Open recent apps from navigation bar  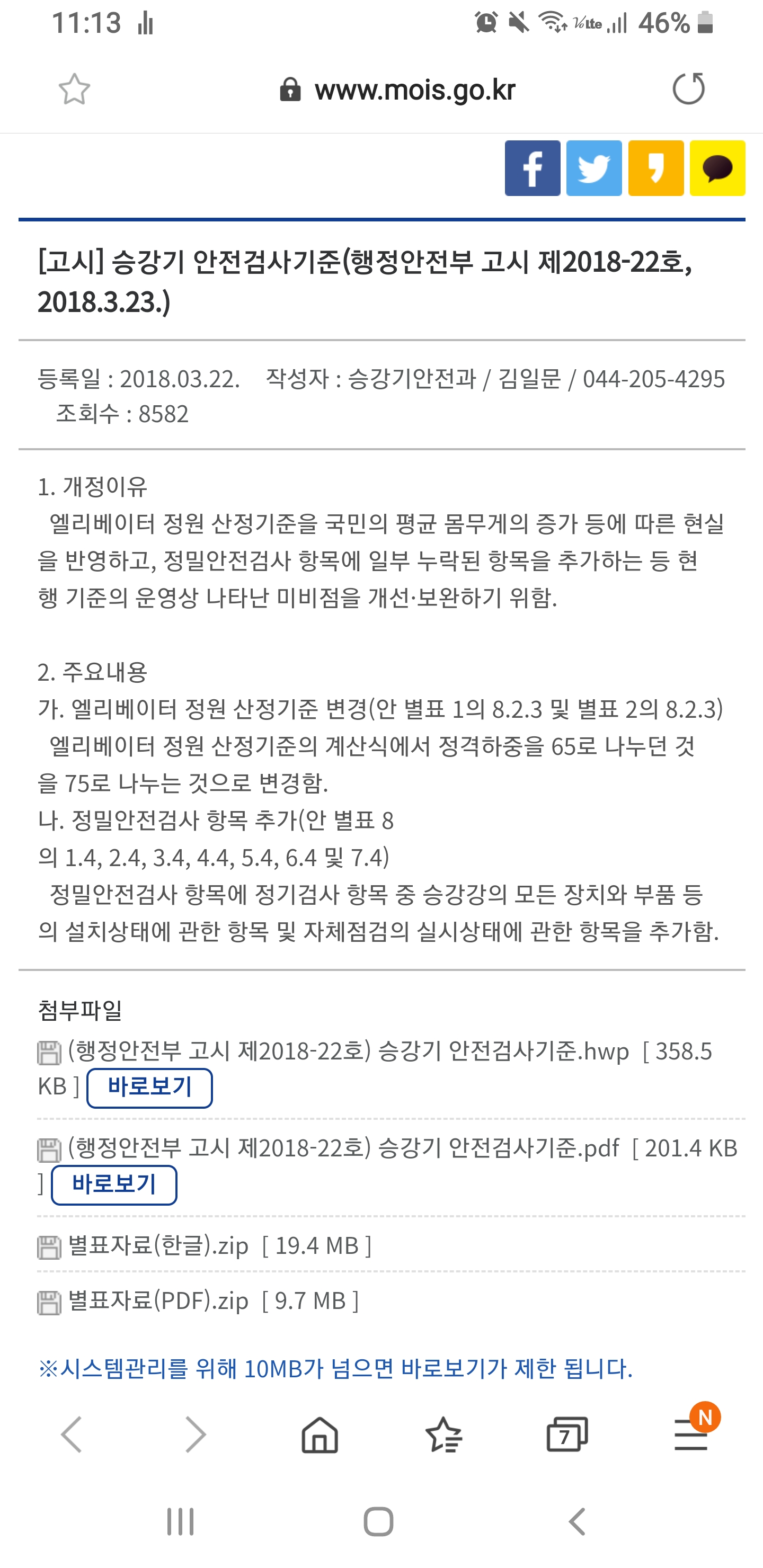[x=180, y=1522]
